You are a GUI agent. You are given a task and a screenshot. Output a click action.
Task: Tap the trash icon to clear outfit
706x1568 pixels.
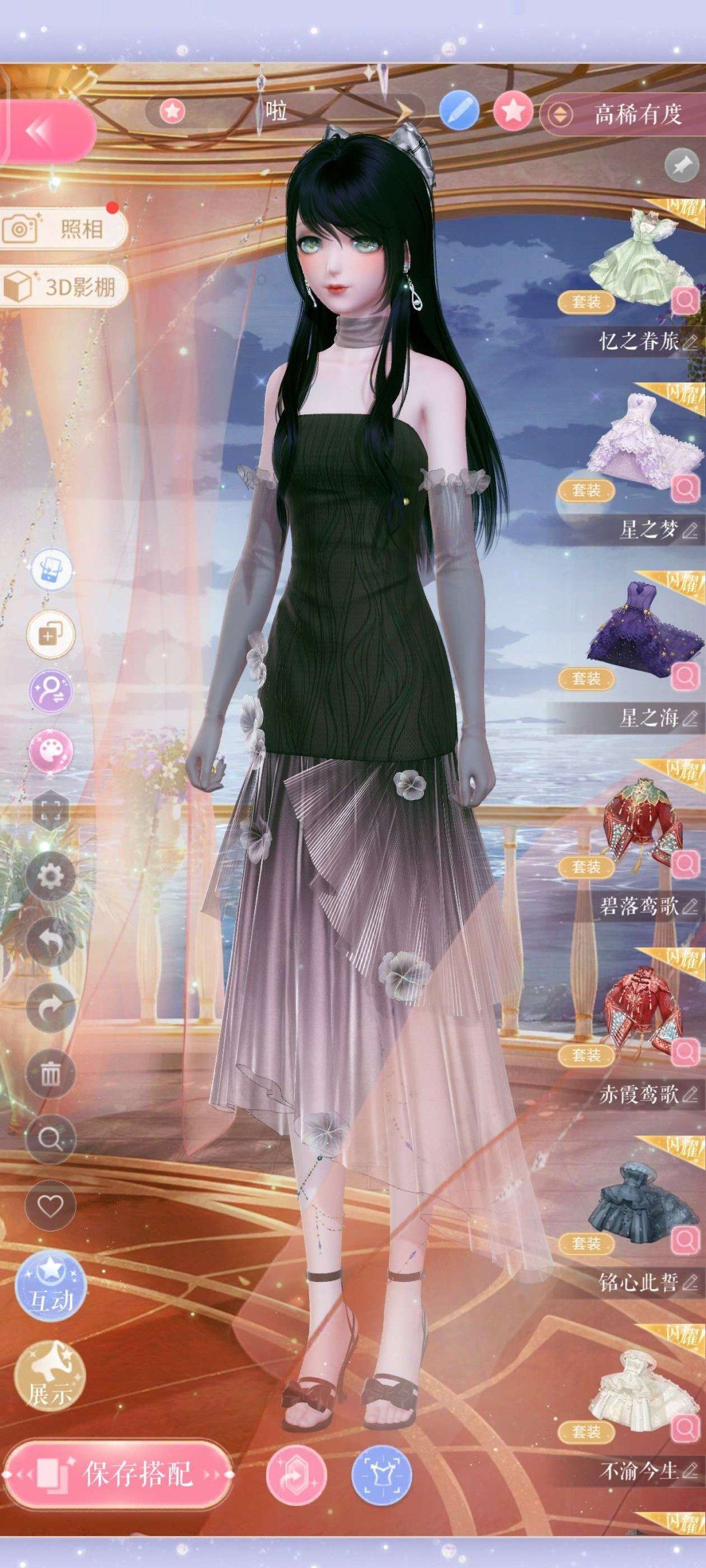50,1073
